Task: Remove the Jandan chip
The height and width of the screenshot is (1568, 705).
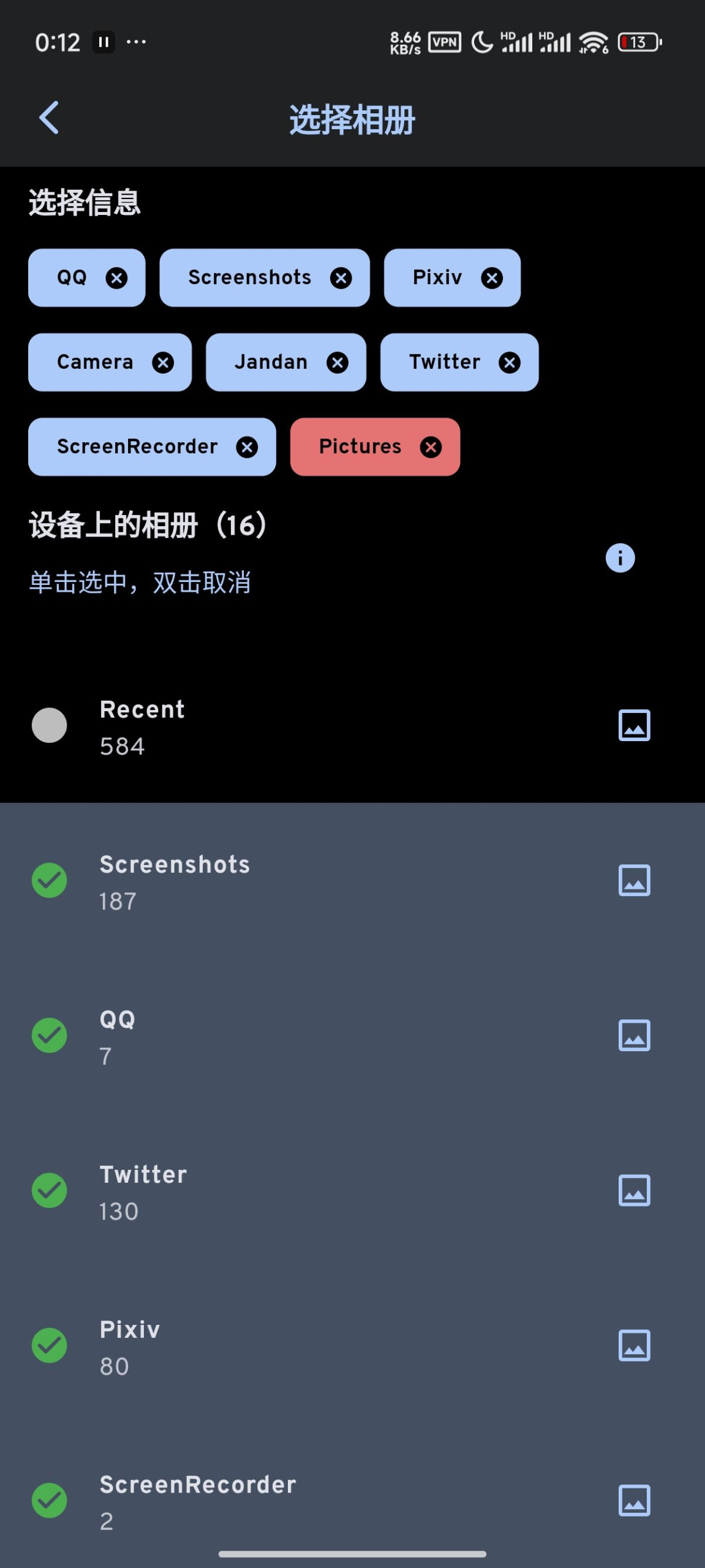Action: [337, 363]
